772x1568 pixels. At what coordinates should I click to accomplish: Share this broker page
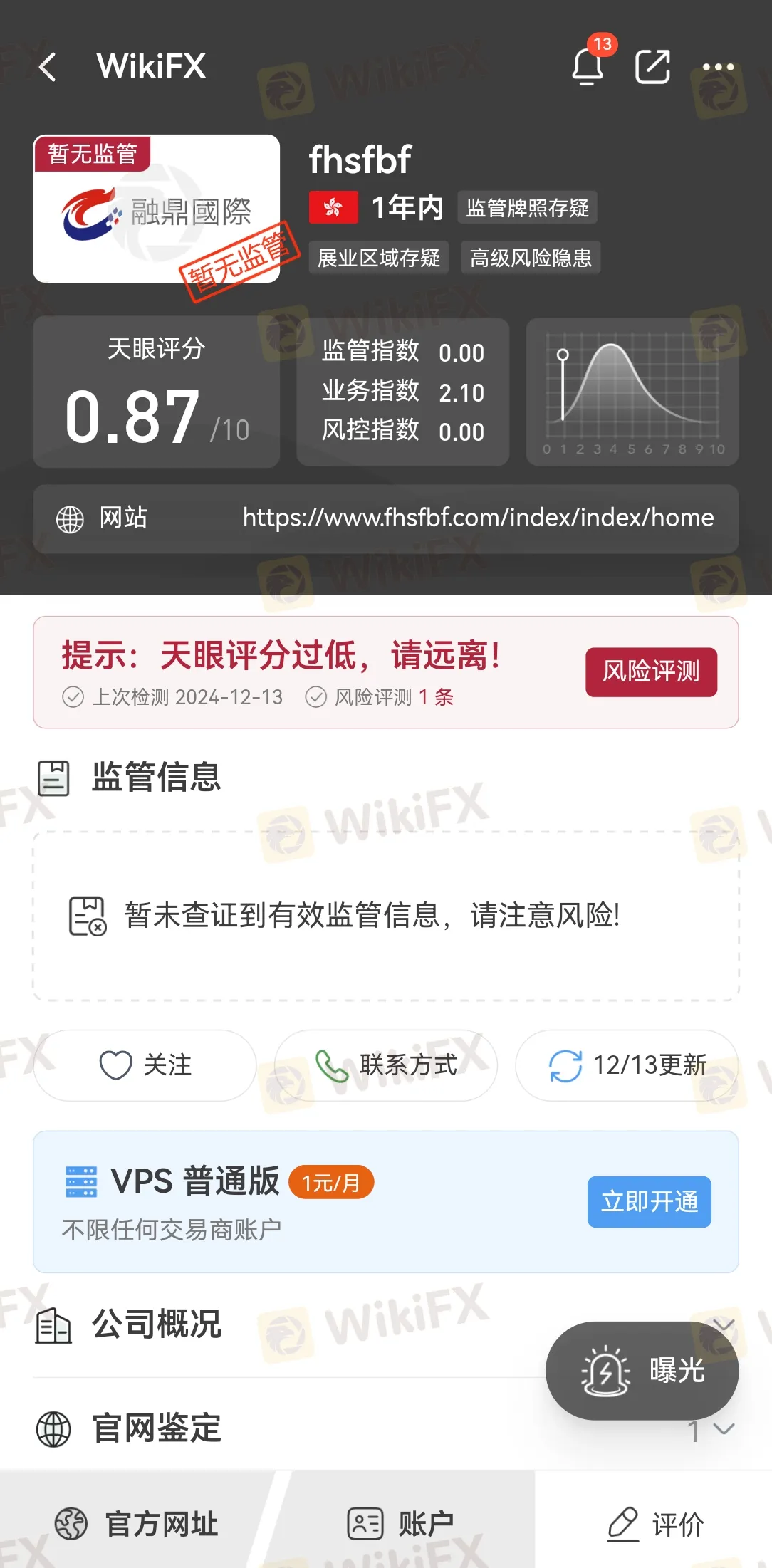point(652,67)
